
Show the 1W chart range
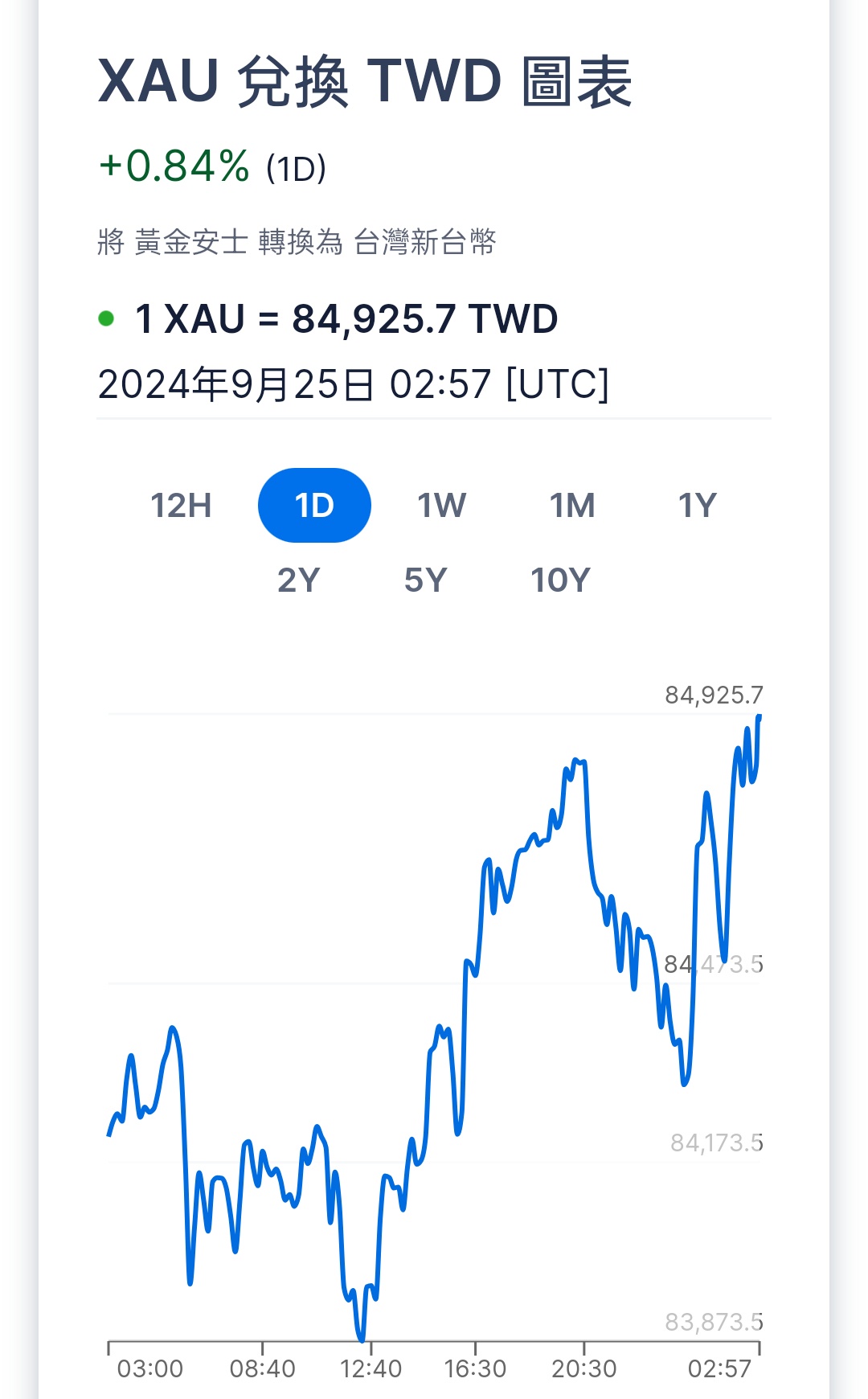point(441,506)
